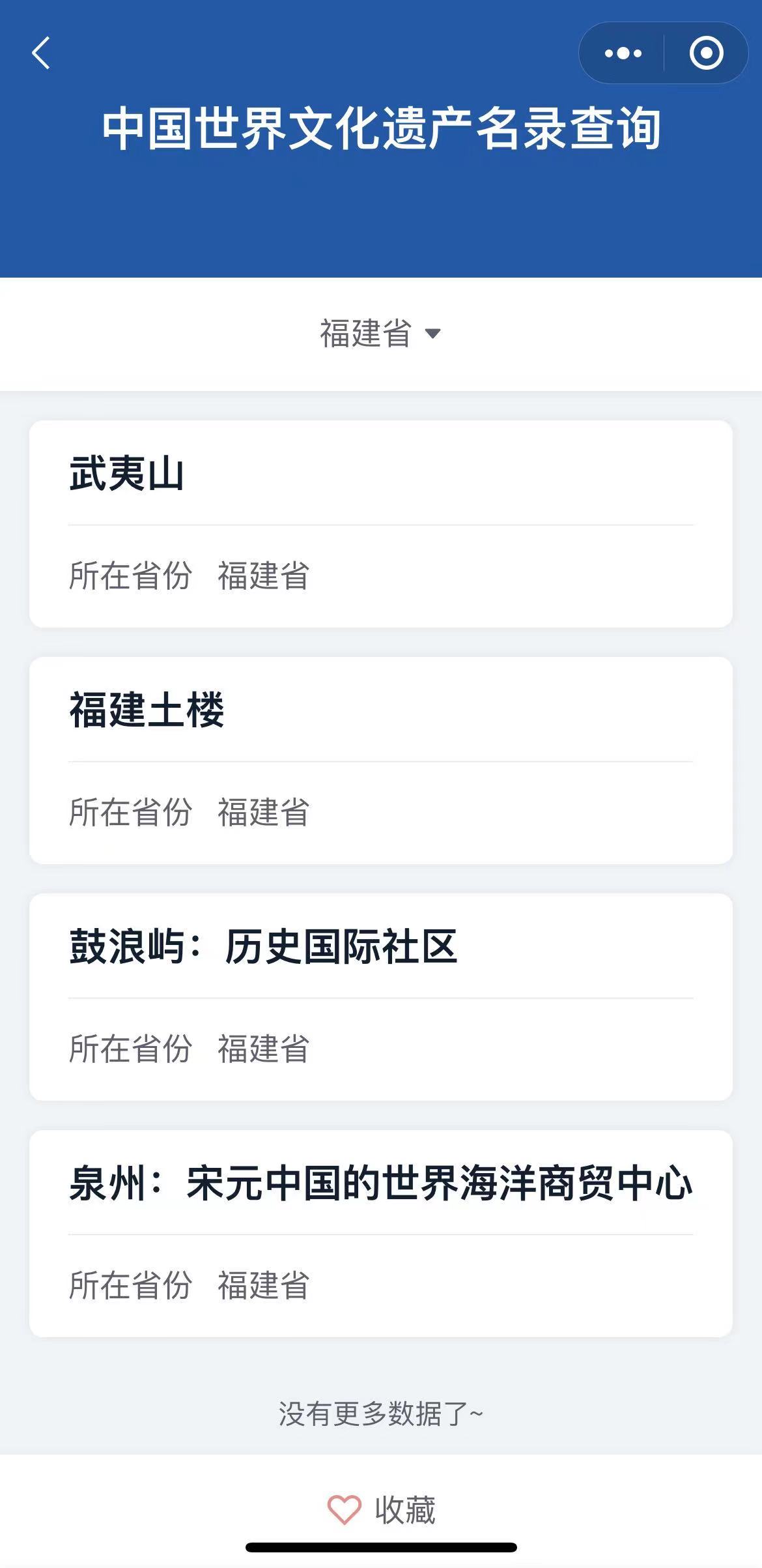Image resolution: width=762 pixels, height=1568 pixels.
Task: Open the 鼓浪屿：历史国际社区 card
Action: [x=381, y=997]
